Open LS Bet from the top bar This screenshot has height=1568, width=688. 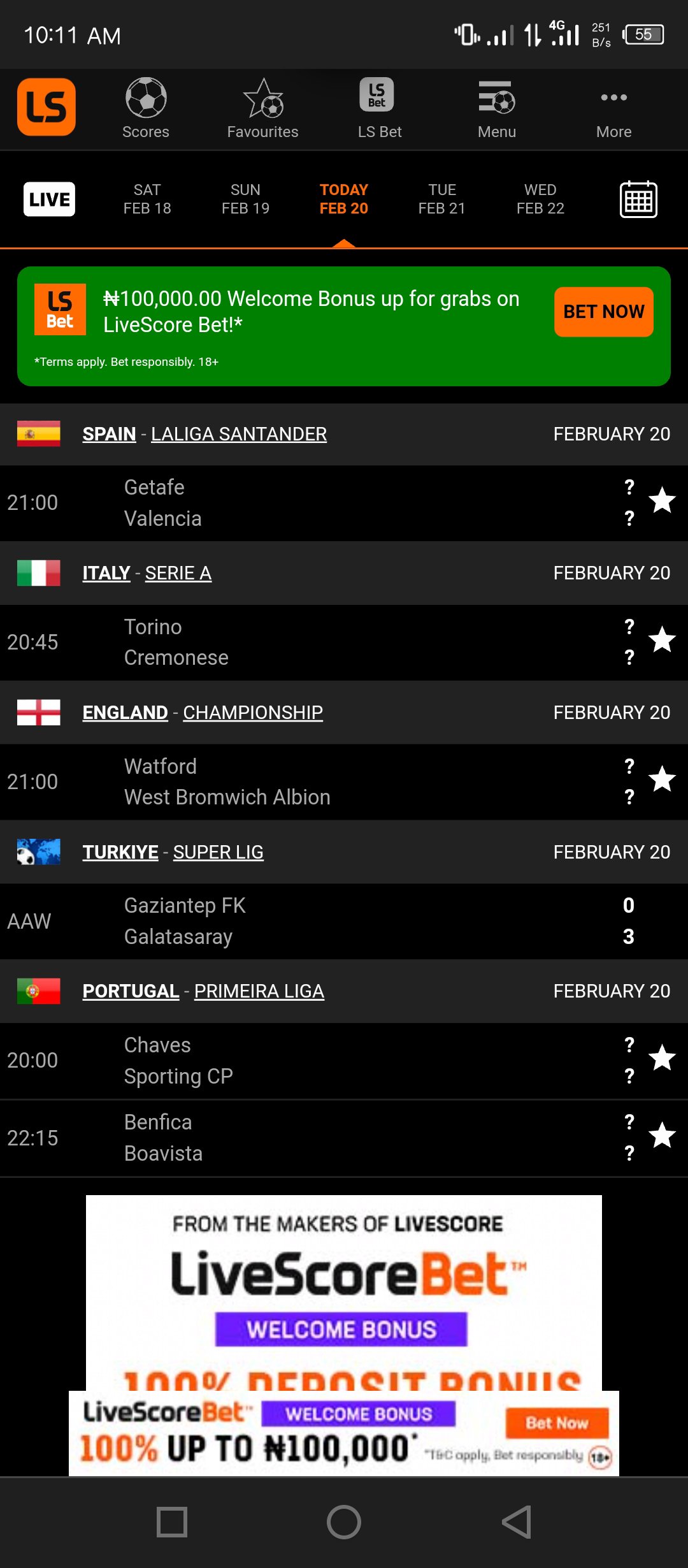click(378, 108)
